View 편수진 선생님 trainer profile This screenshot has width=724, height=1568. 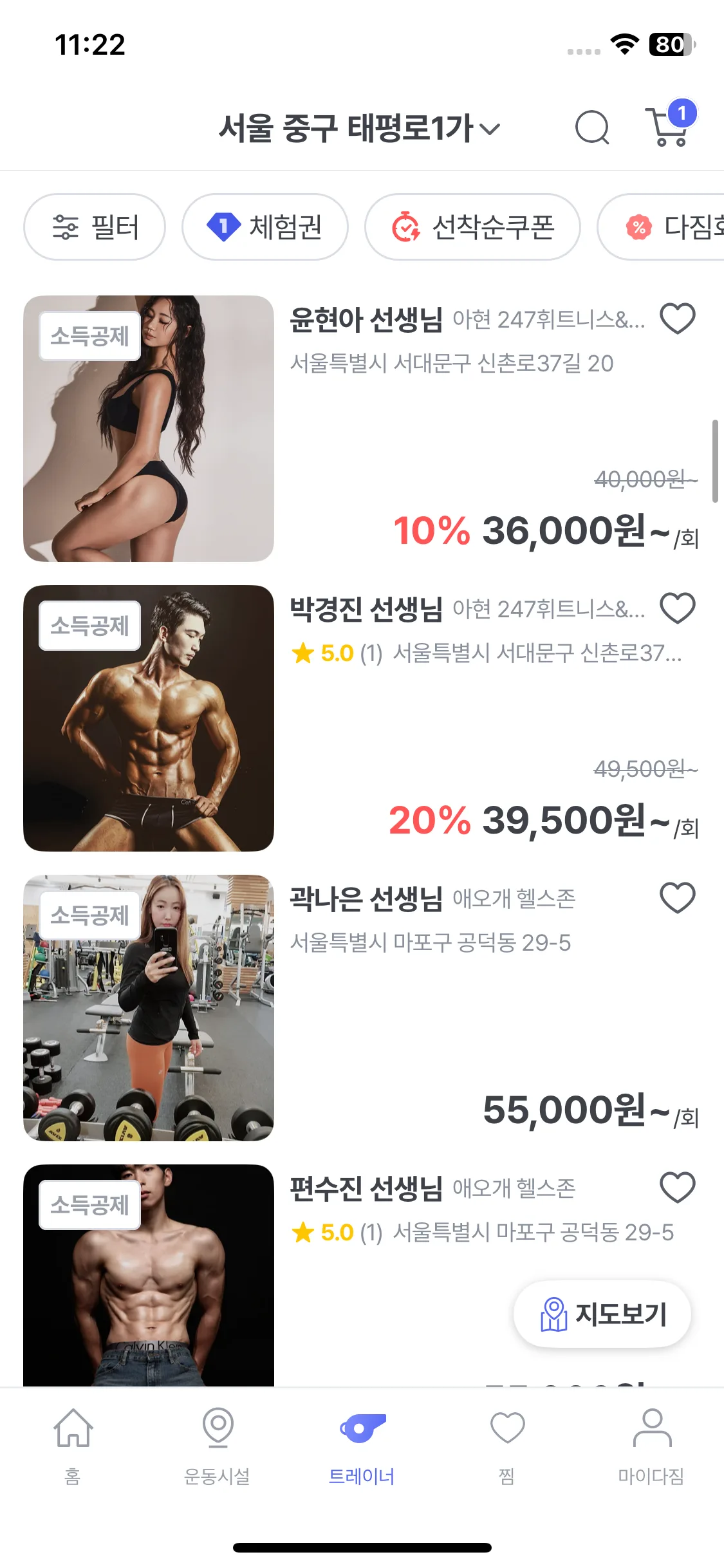click(366, 1189)
